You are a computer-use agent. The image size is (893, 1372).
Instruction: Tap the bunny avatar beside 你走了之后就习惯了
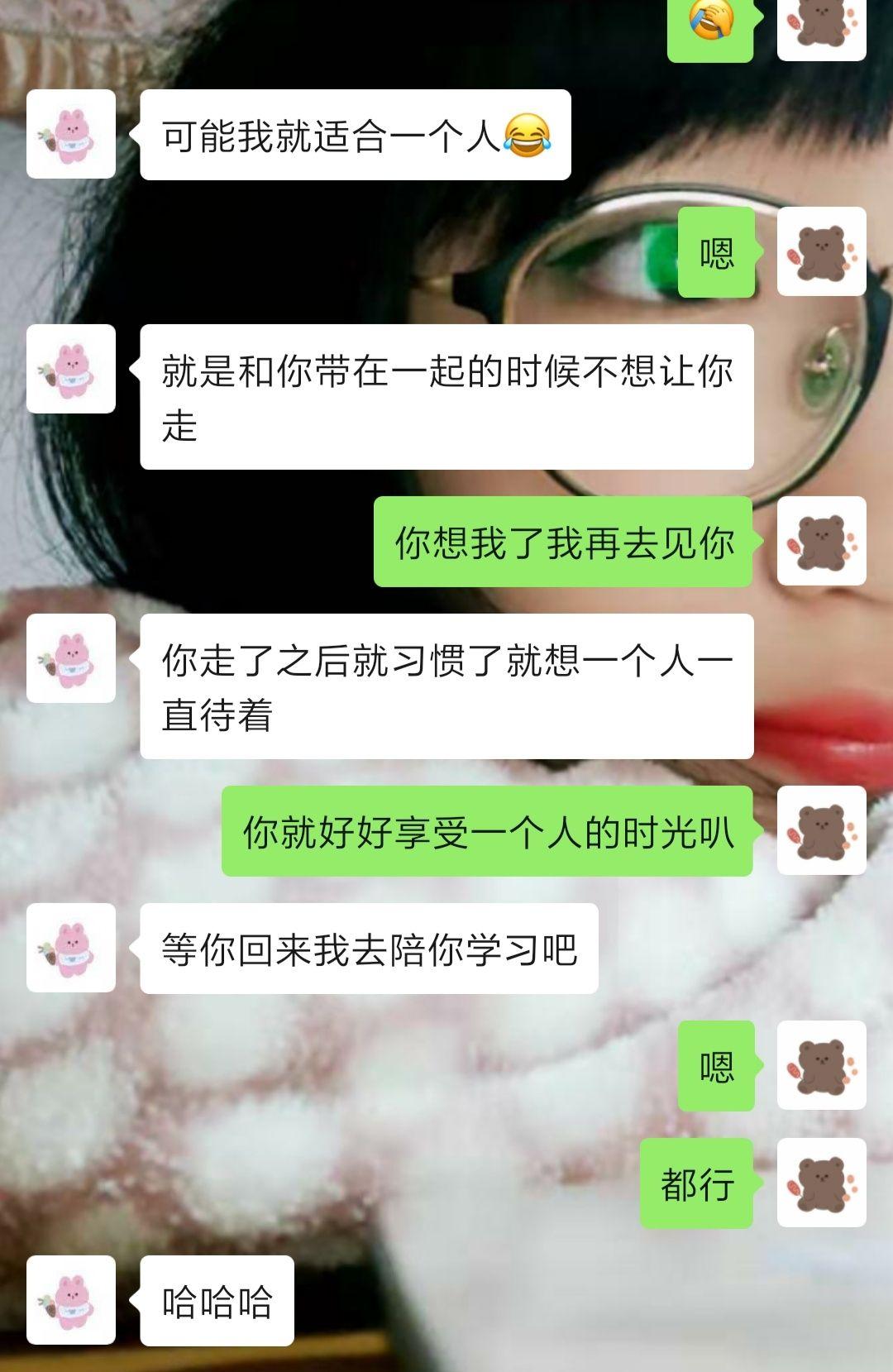point(71,658)
